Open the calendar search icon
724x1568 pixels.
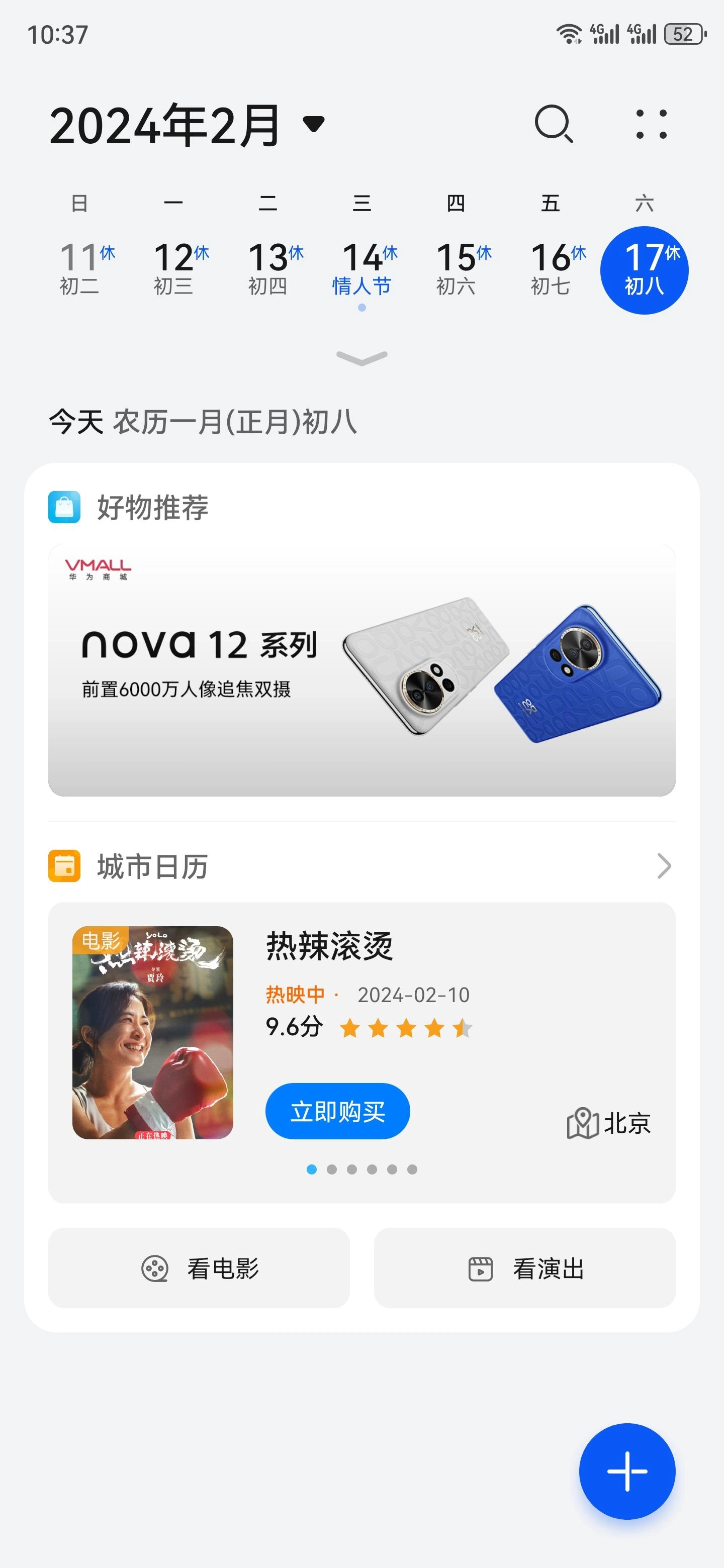553,124
